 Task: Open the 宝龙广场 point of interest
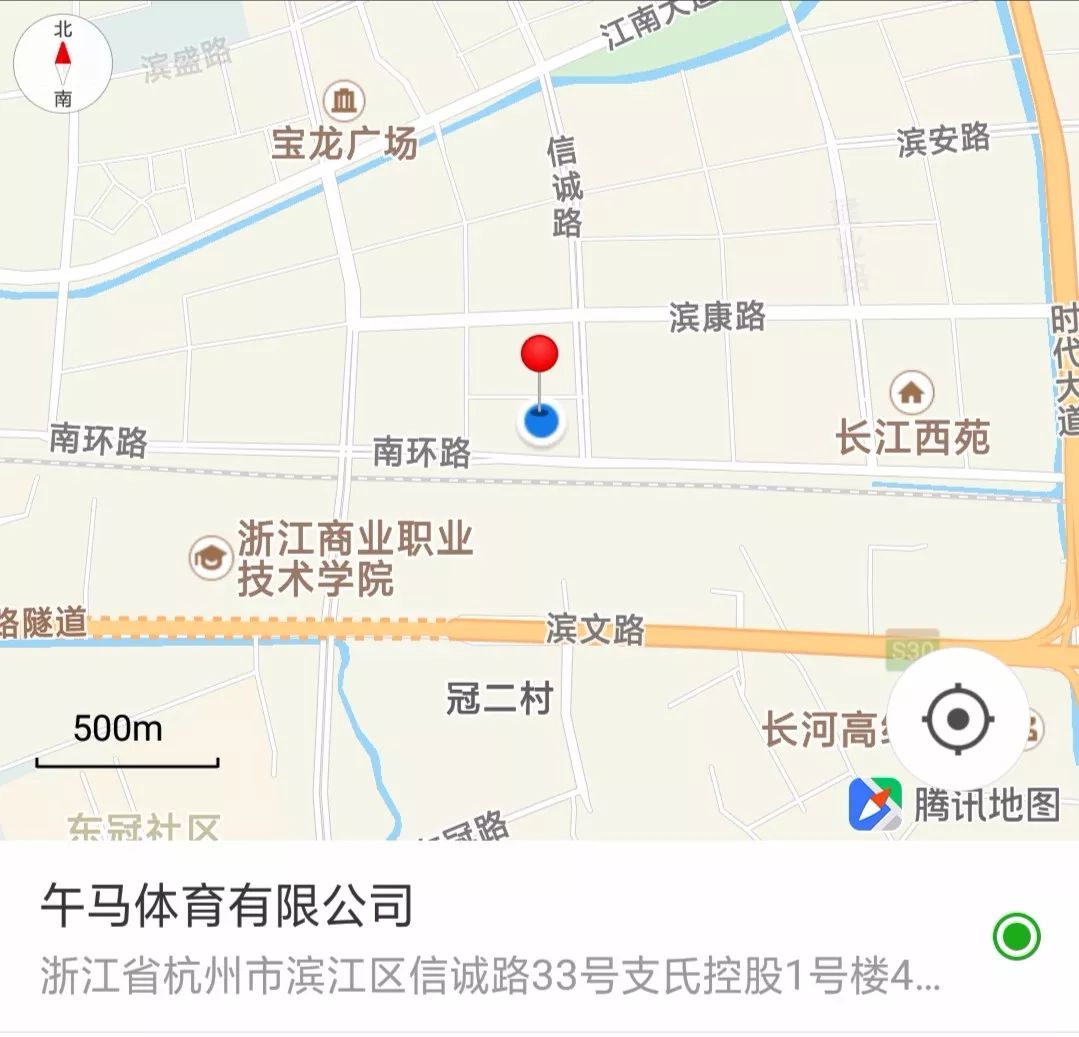click(x=345, y=101)
